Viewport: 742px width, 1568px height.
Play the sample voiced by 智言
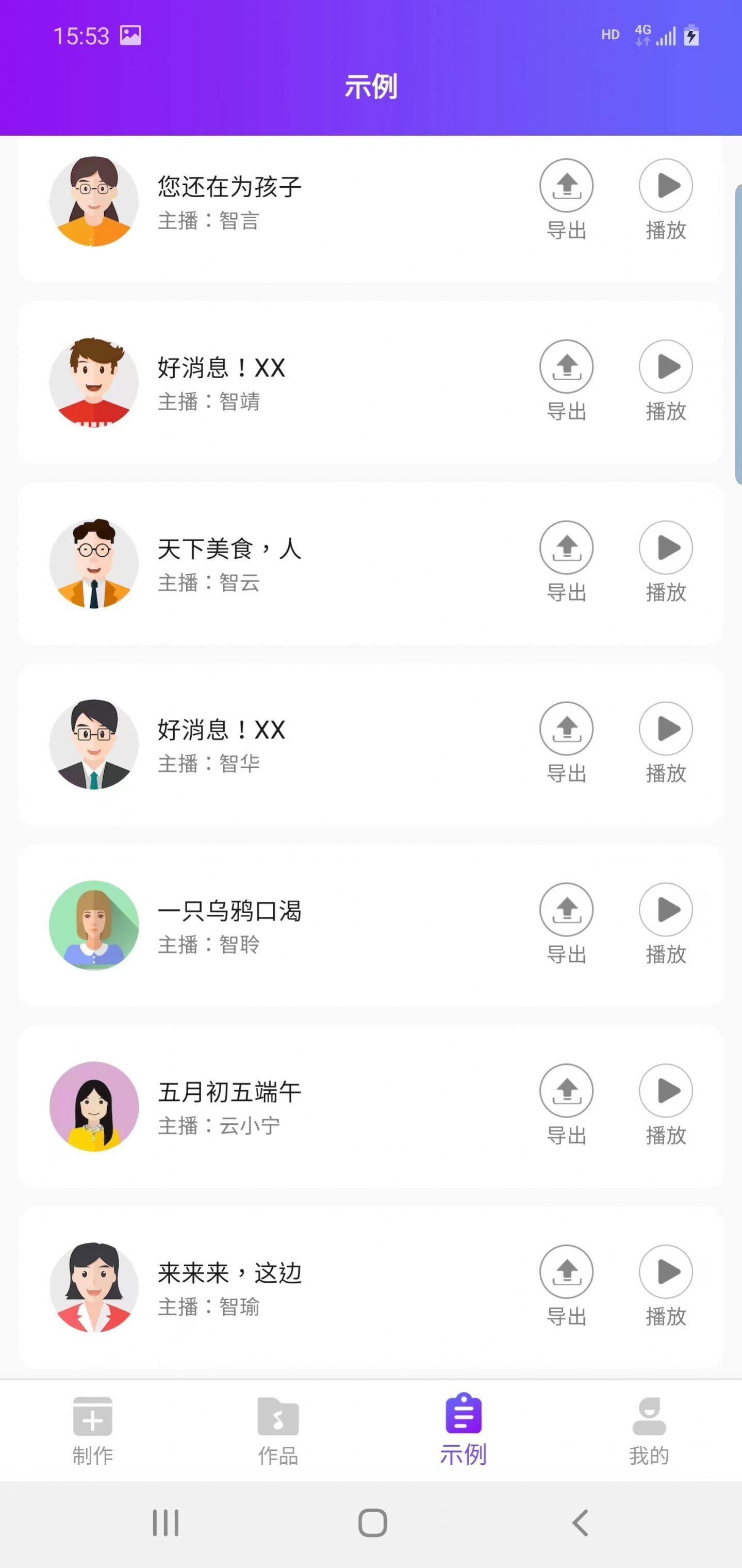tap(665, 186)
